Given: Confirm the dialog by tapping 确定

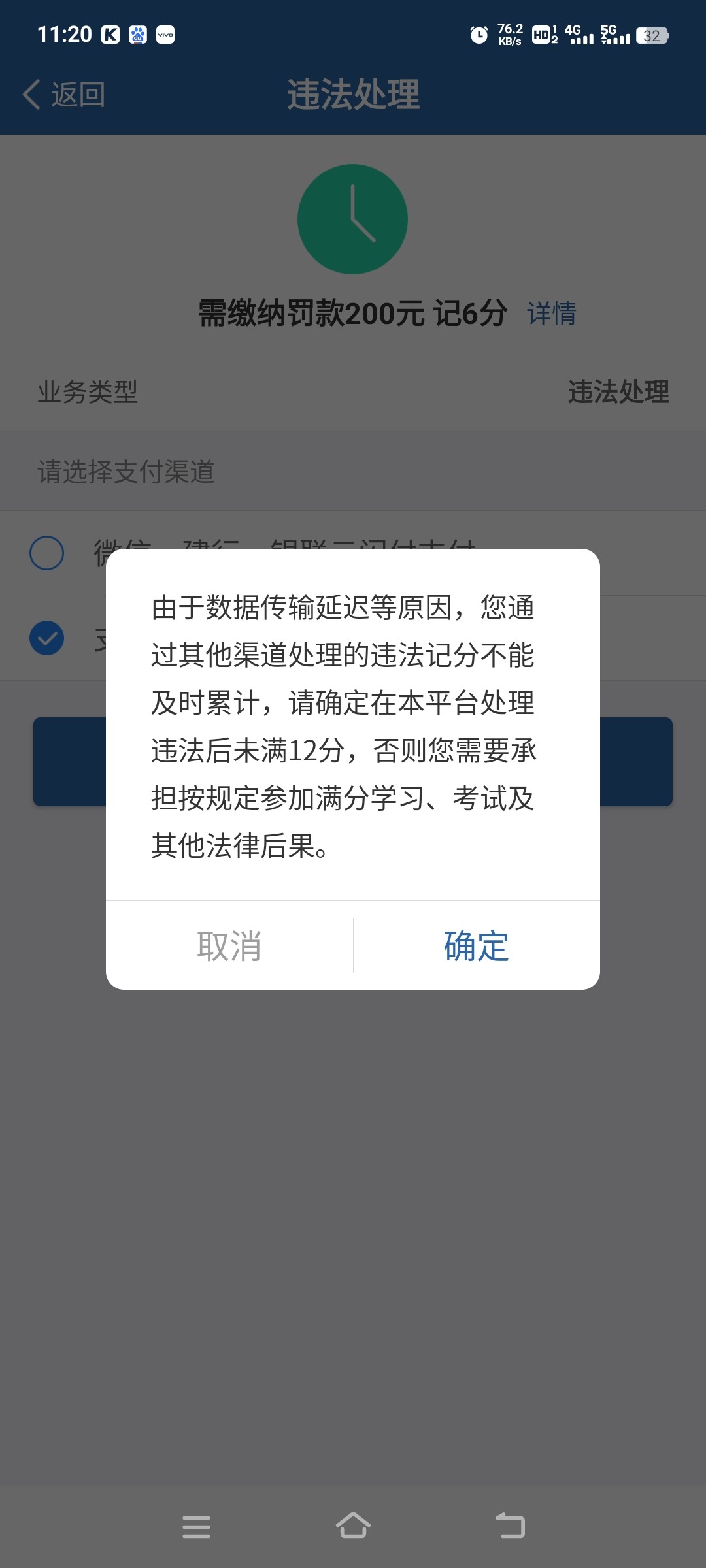Looking at the screenshot, I should click(477, 945).
